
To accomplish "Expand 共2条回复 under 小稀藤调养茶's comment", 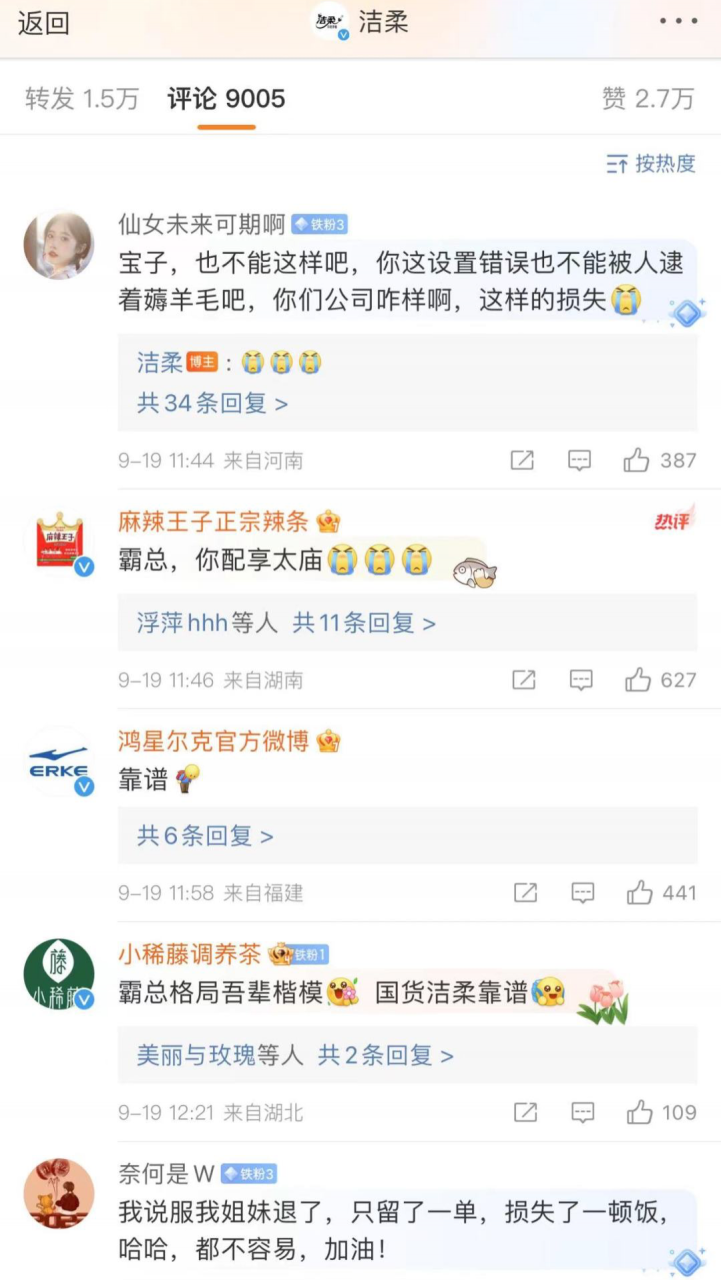I will [385, 1055].
